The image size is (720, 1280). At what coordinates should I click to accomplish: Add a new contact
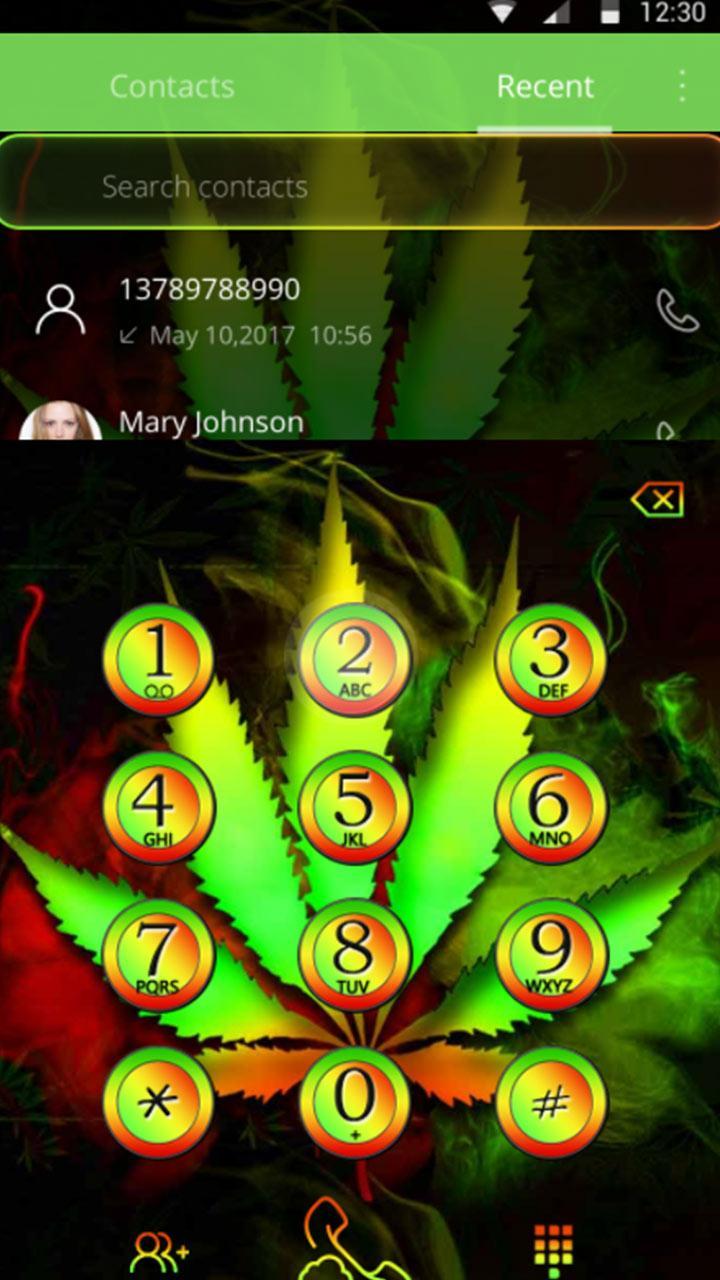click(x=160, y=1250)
